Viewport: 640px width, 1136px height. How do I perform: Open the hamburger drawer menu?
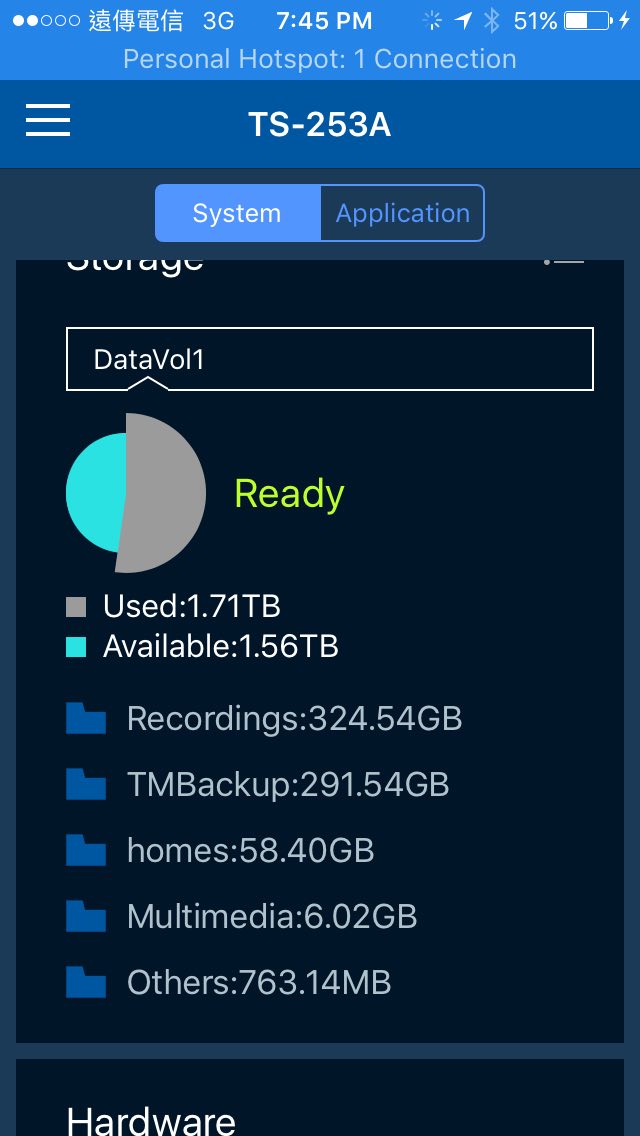coord(48,121)
